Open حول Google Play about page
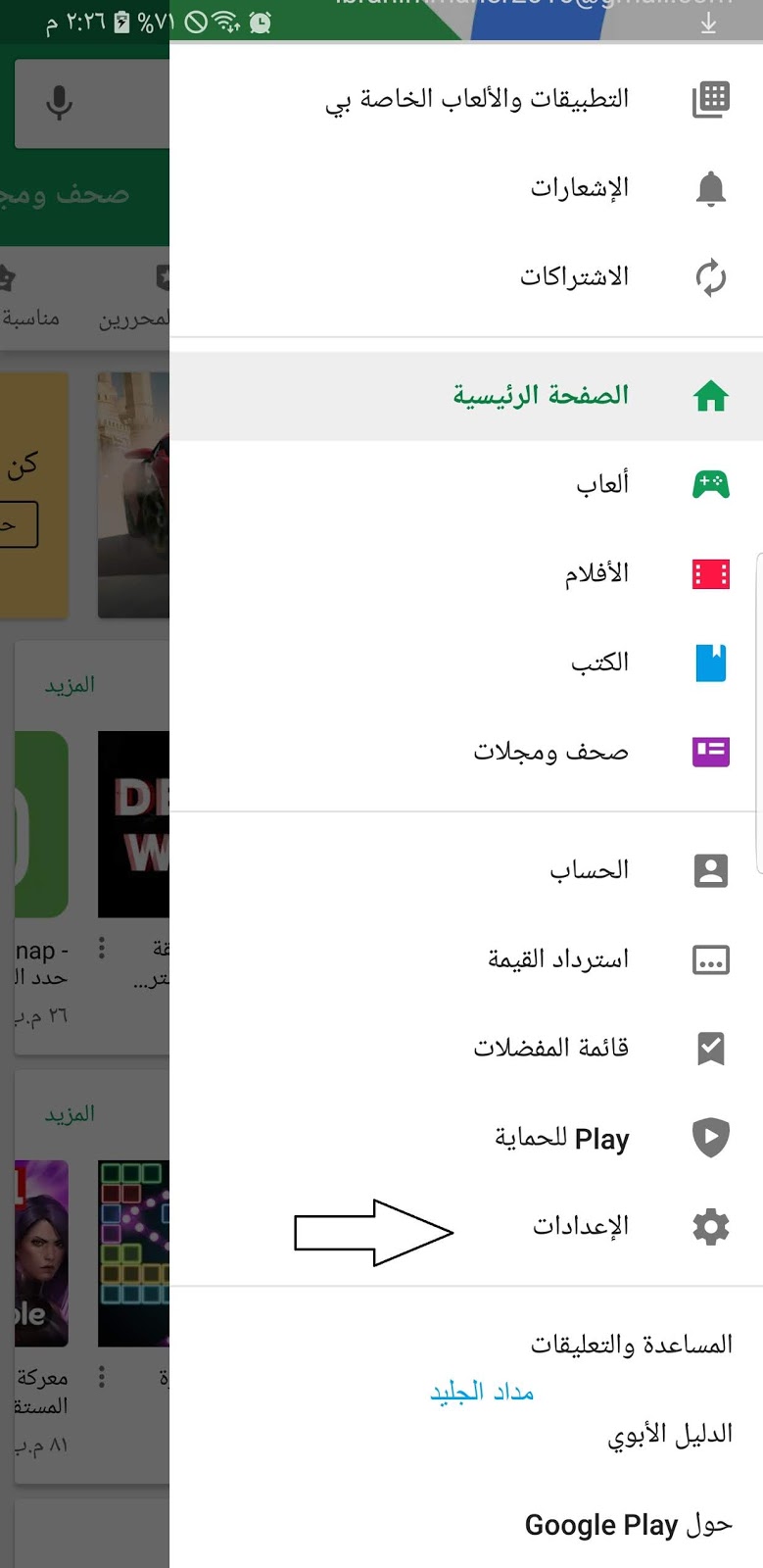This screenshot has width=763, height=1568. pyautogui.click(x=628, y=1525)
